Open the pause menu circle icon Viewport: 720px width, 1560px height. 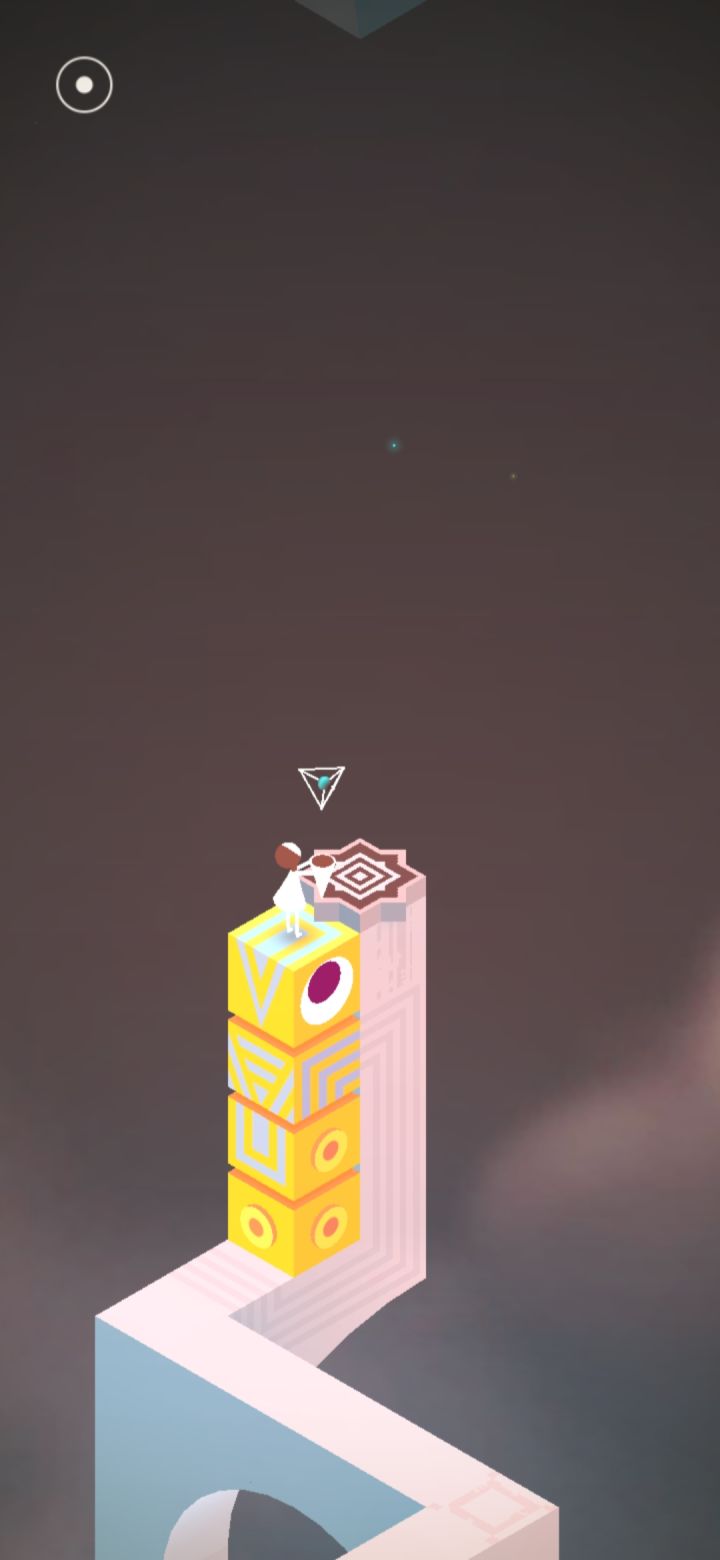(x=83, y=85)
